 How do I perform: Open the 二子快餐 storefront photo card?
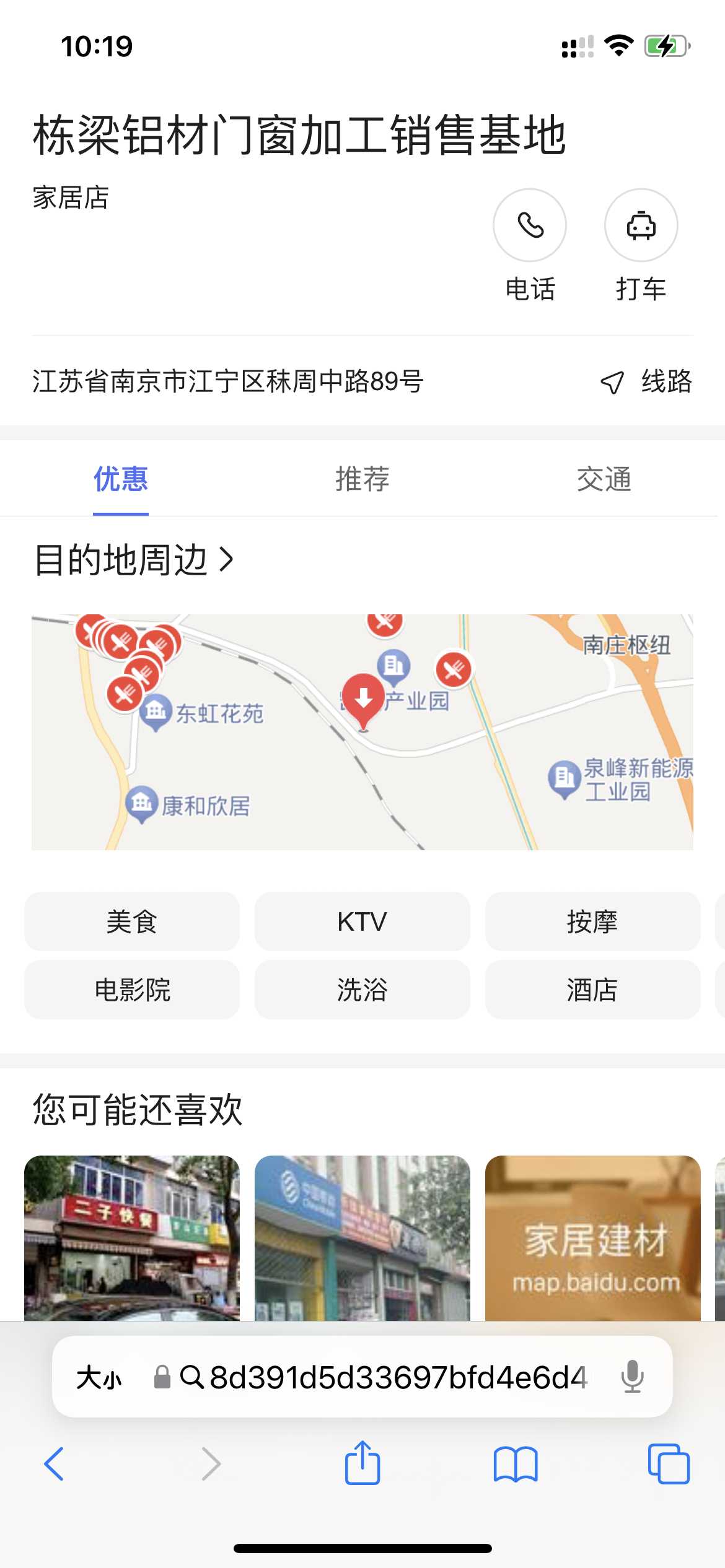[132, 1237]
